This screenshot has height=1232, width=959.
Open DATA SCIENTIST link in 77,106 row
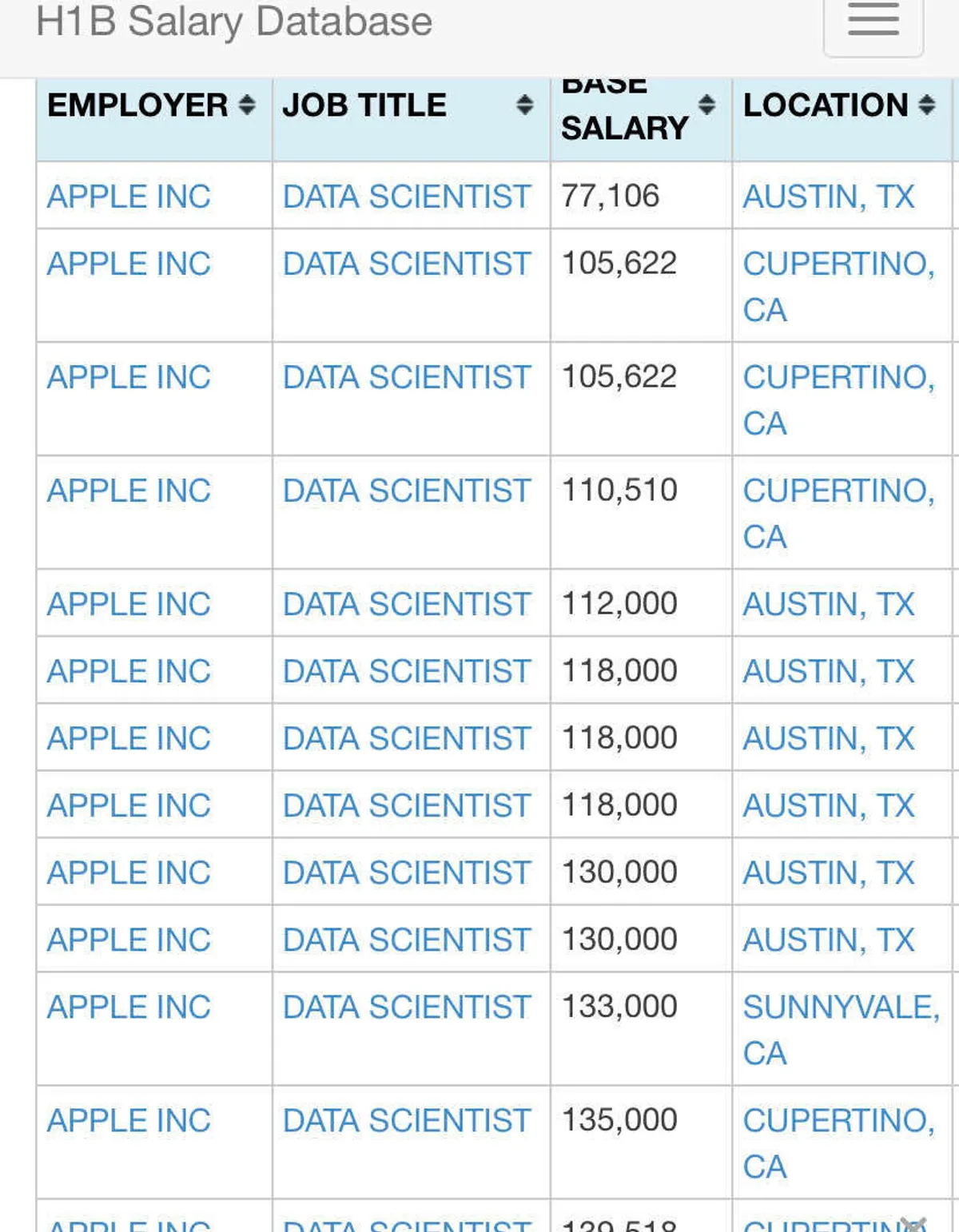click(406, 197)
